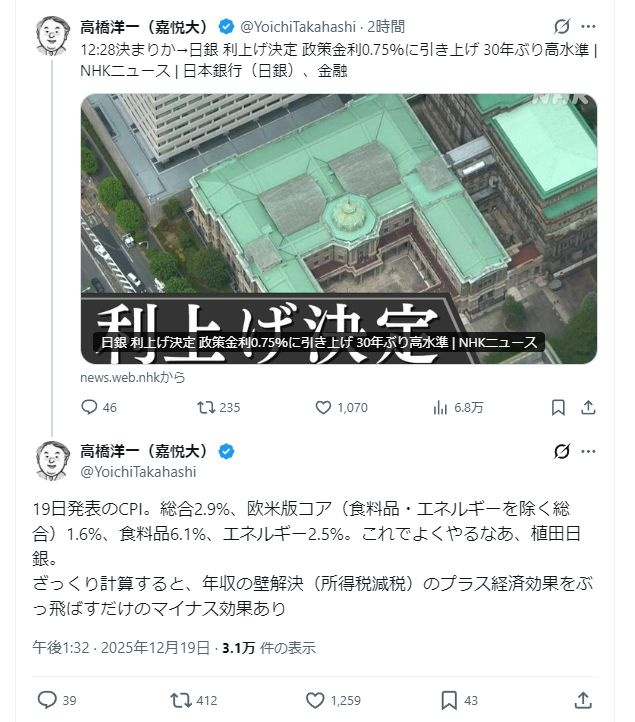
Task: Reply to the CPI tweet with 39 replies
Action: point(47,699)
